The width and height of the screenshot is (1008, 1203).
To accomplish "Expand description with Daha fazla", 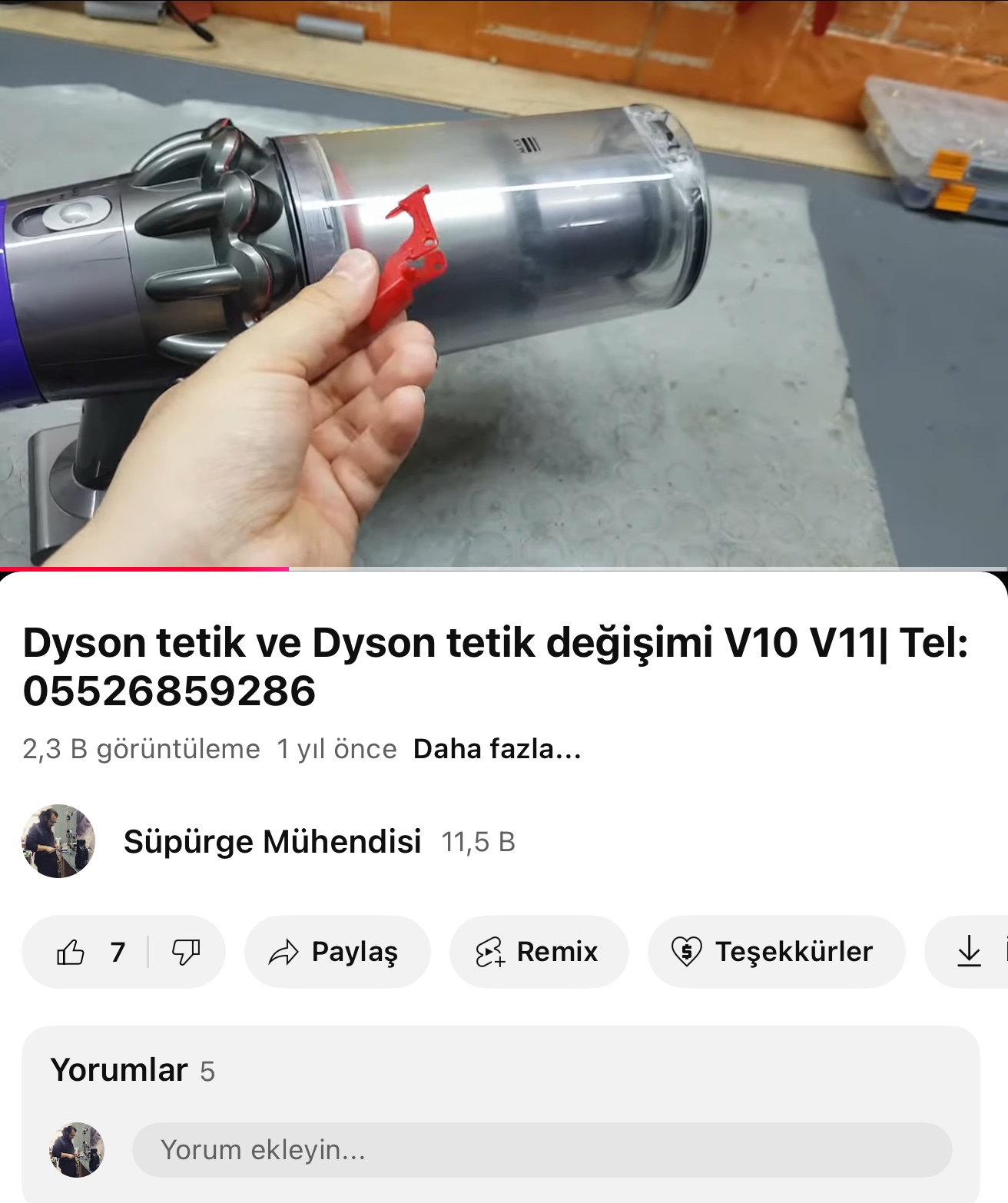I will 497,749.
